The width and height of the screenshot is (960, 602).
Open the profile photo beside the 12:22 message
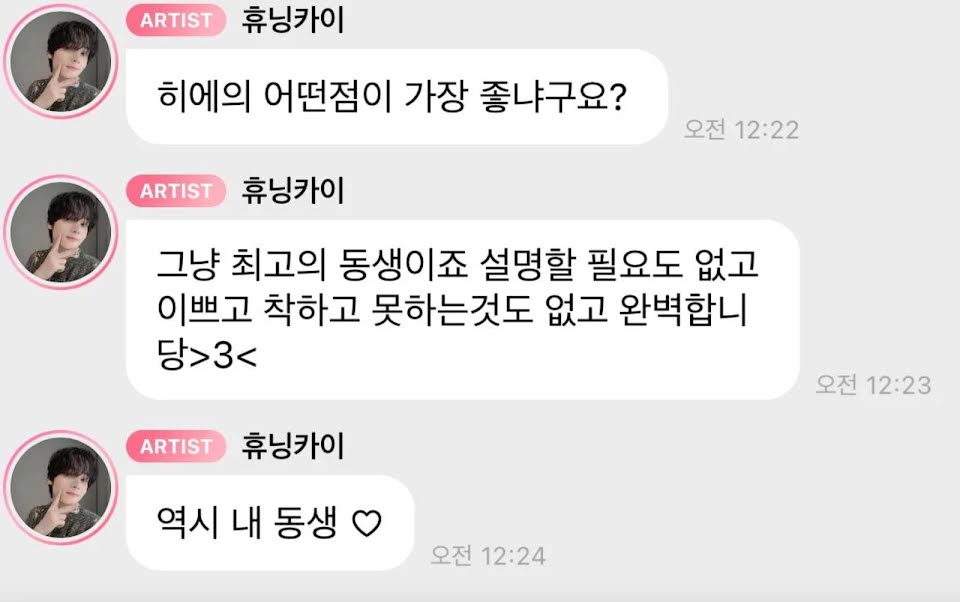[61, 61]
